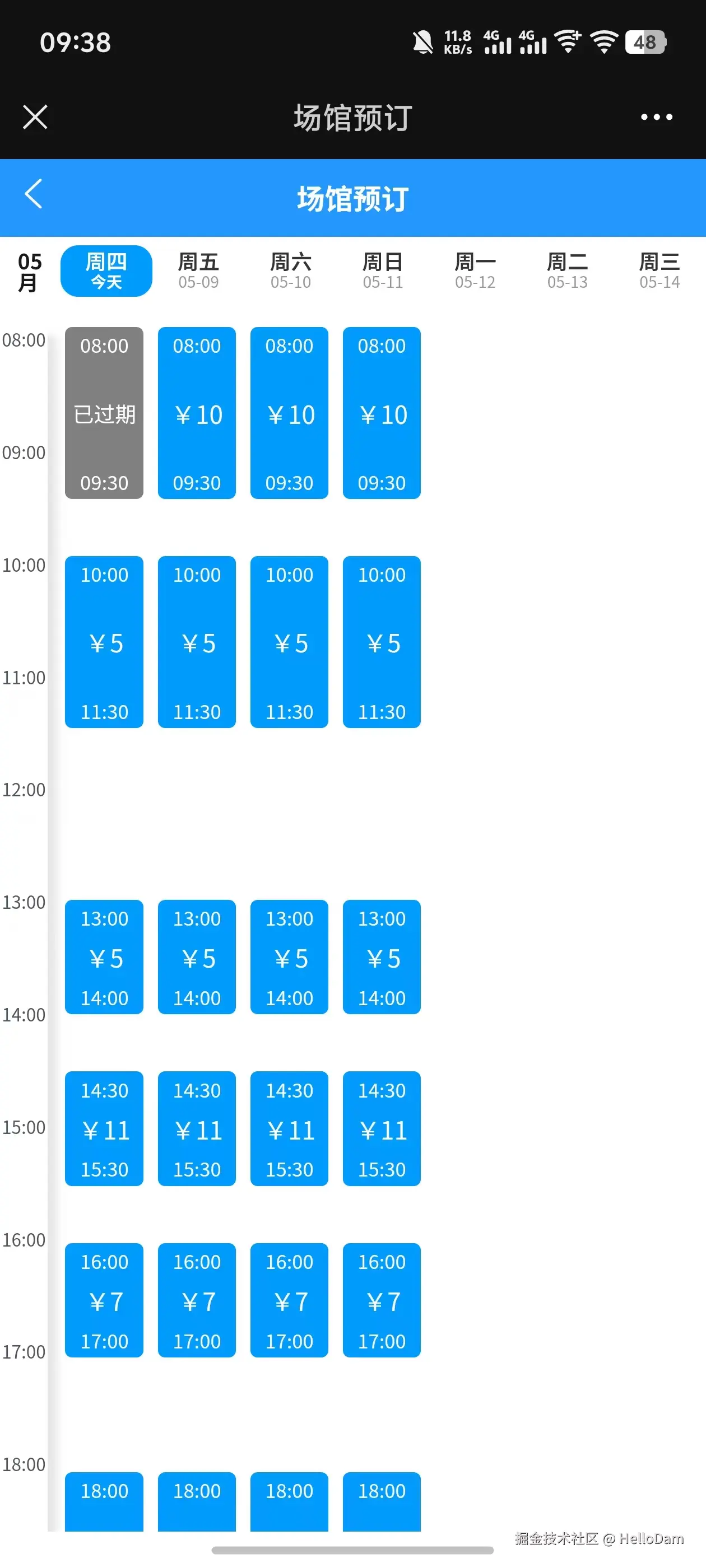Select the 周四 今天 date tab

106,271
